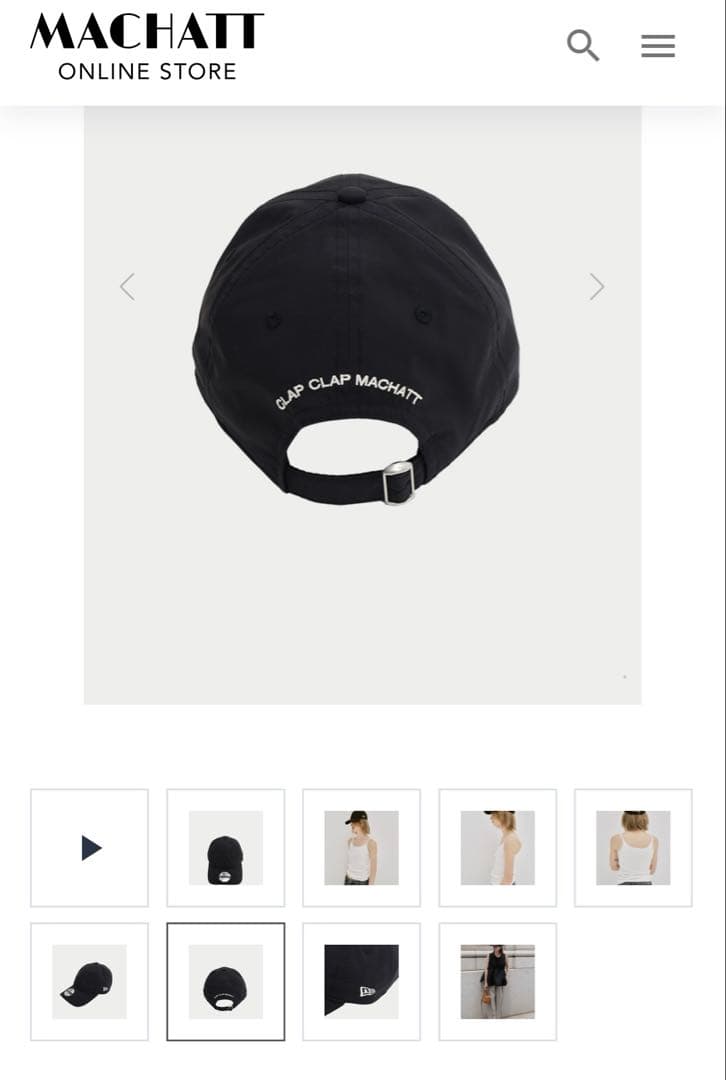
Task: Open the magnifying glass search icon
Action: pos(583,45)
